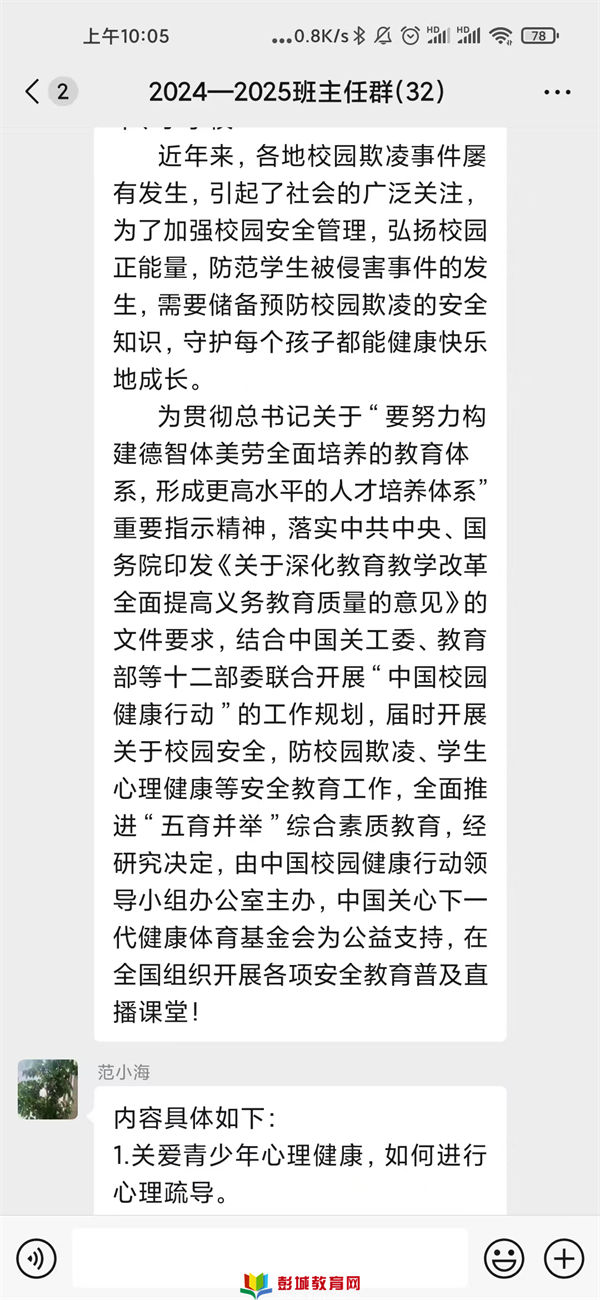Open the group chat overflow menu
The width and height of the screenshot is (600, 1300).
point(557,92)
